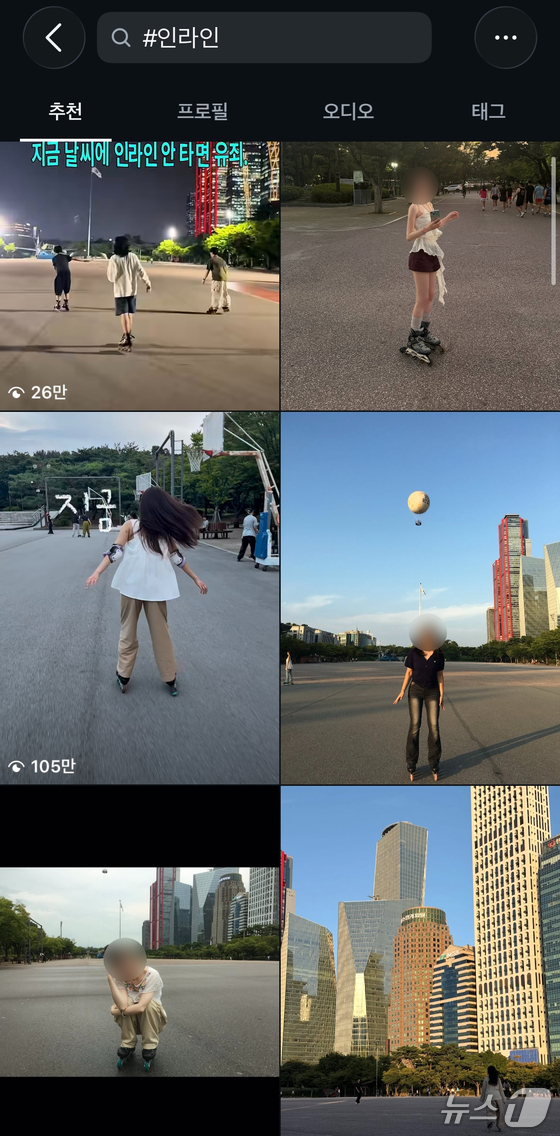Open the video with 105만 views
Viewport: 560px width, 1136px height.
pos(139,598)
